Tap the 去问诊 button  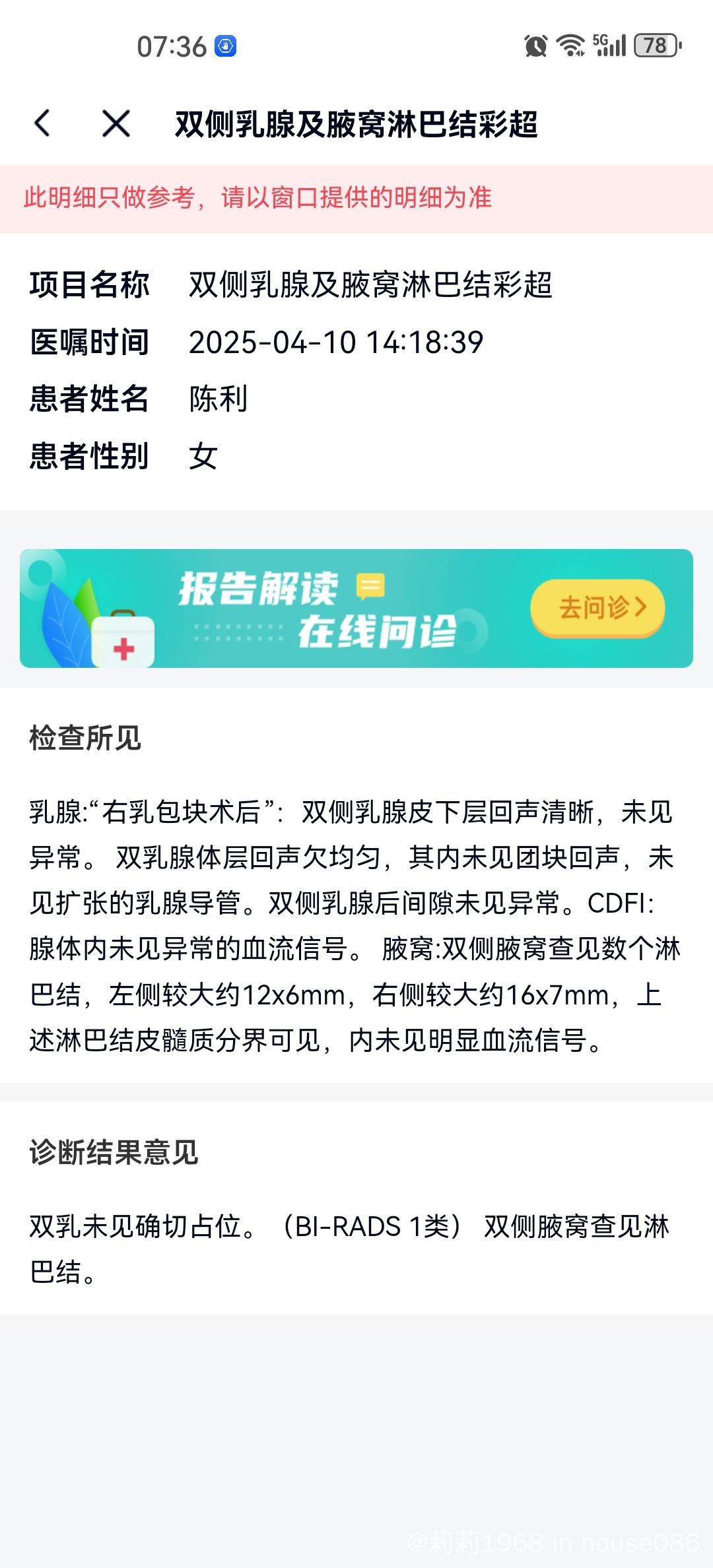pyautogui.click(x=597, y=607)
